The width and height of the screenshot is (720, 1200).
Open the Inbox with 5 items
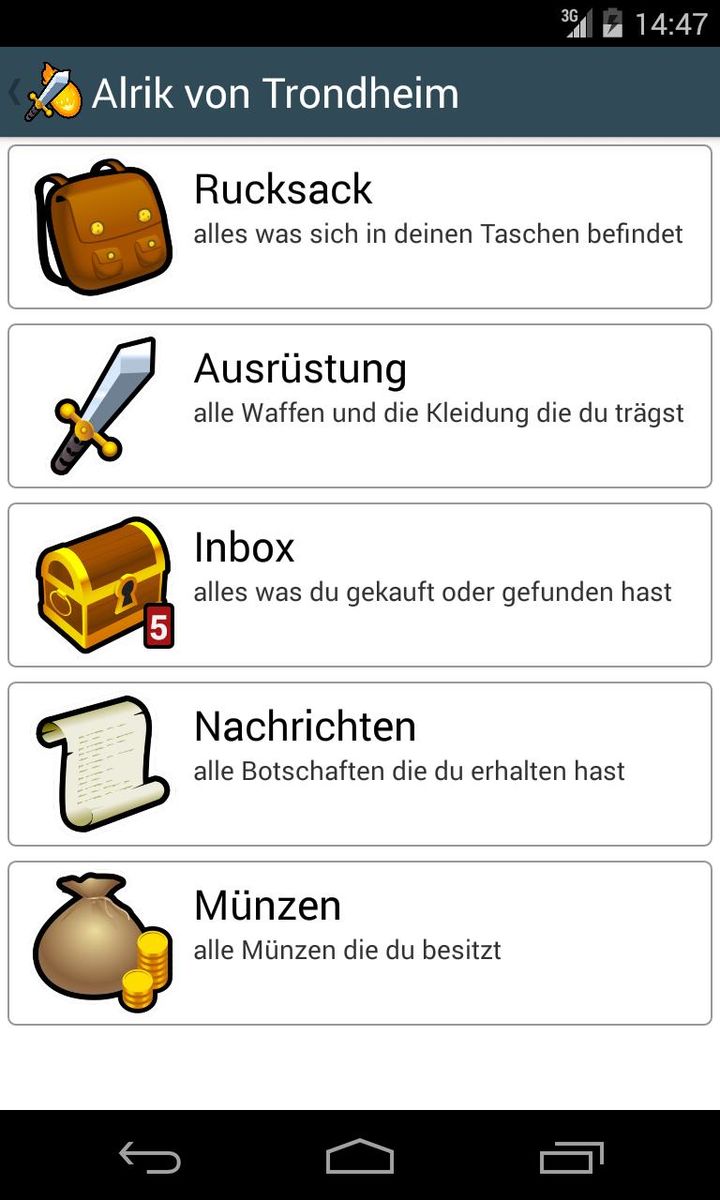tap(360, 585)
